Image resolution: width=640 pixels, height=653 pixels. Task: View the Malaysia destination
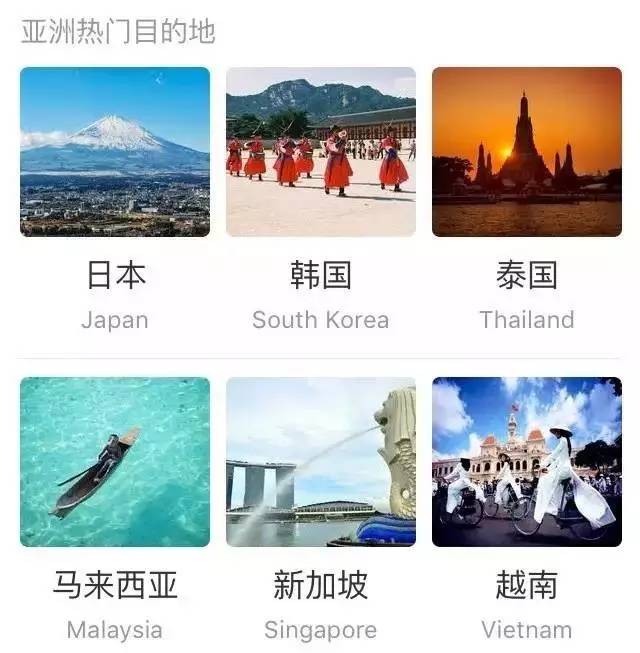coord(115,462)
